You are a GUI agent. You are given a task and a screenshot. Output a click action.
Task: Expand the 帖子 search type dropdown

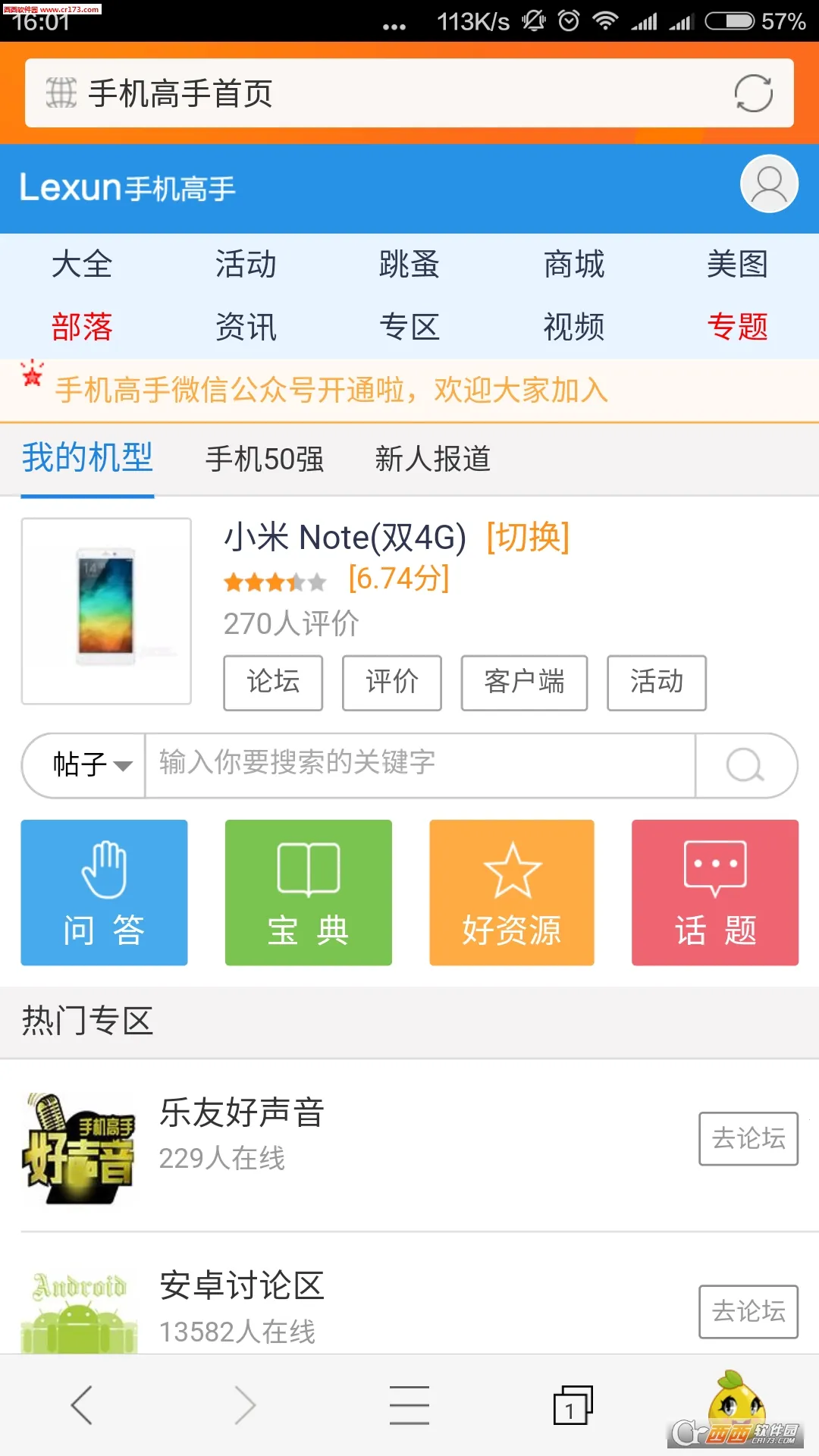[x=91, y=764]
